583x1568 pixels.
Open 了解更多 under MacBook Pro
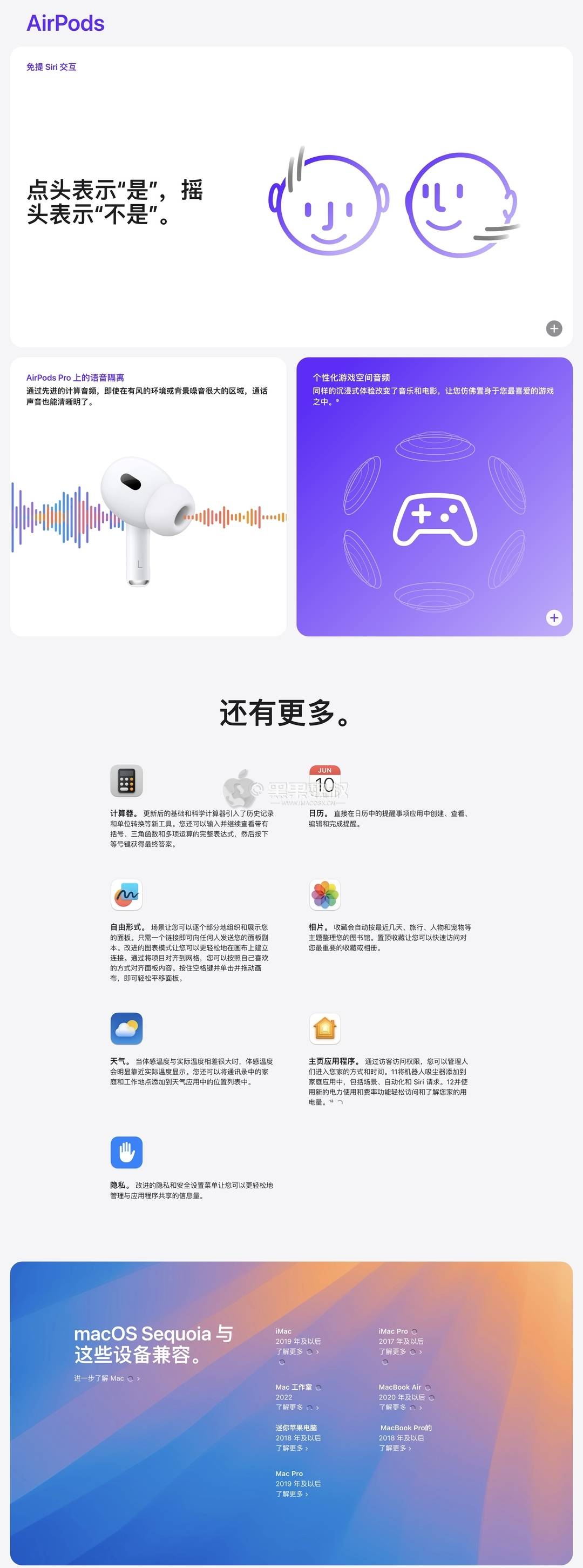(395, 1448)
